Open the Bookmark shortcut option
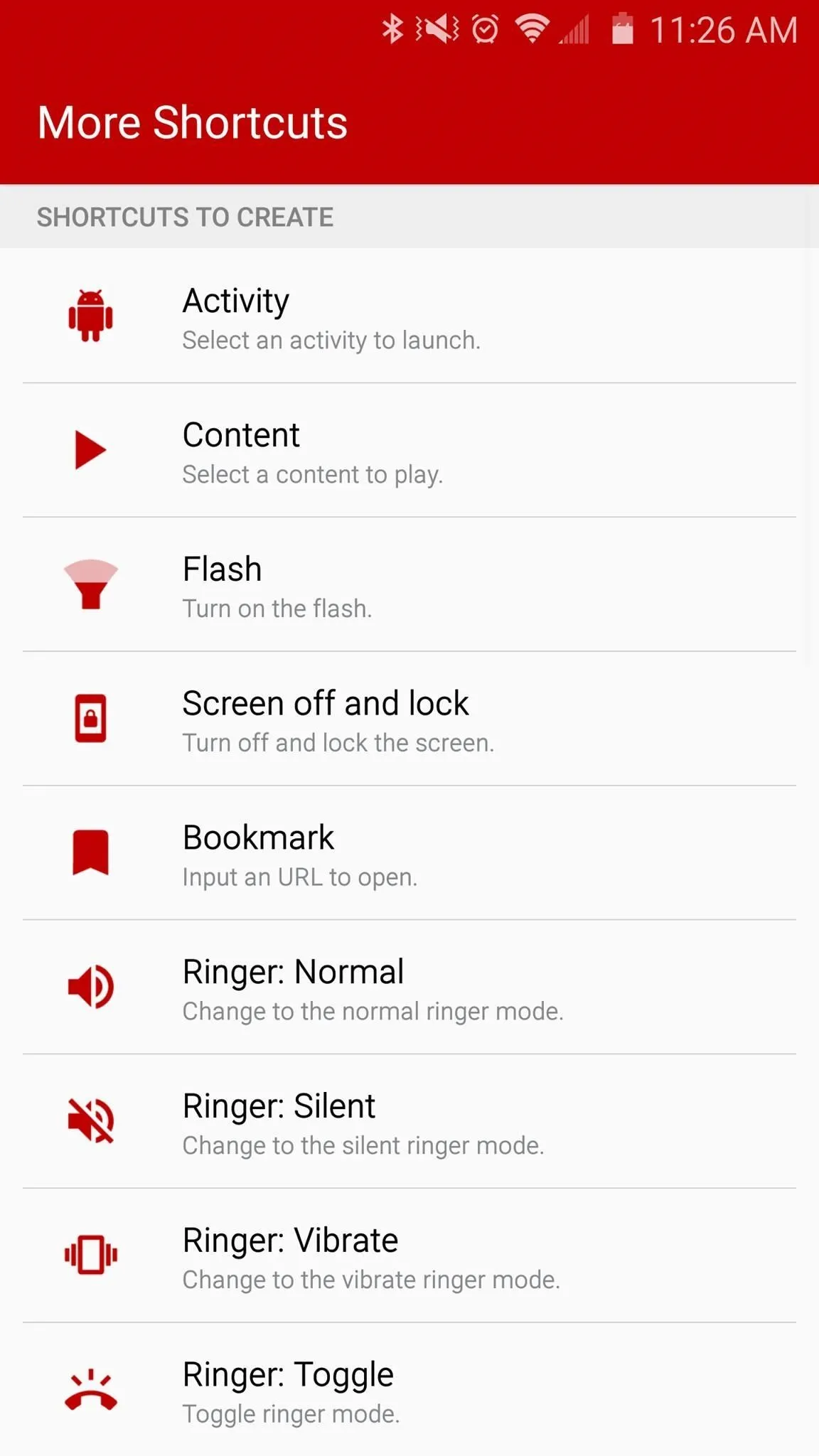 409,853
